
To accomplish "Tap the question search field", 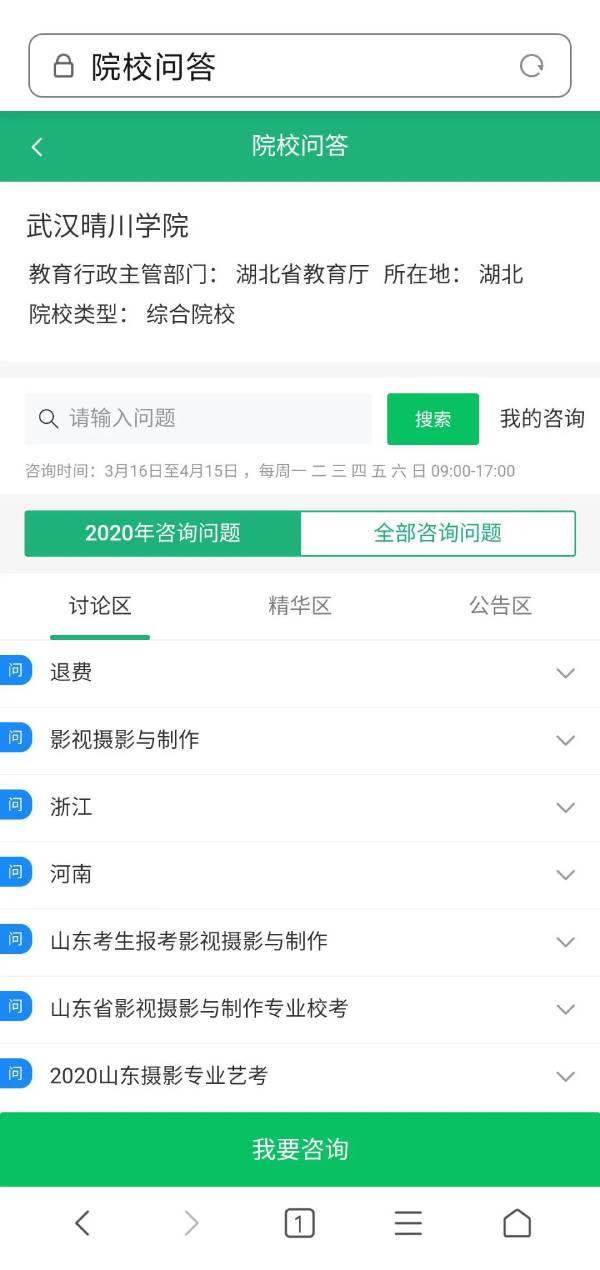I will pyautogui.click(x=200, y=418).
